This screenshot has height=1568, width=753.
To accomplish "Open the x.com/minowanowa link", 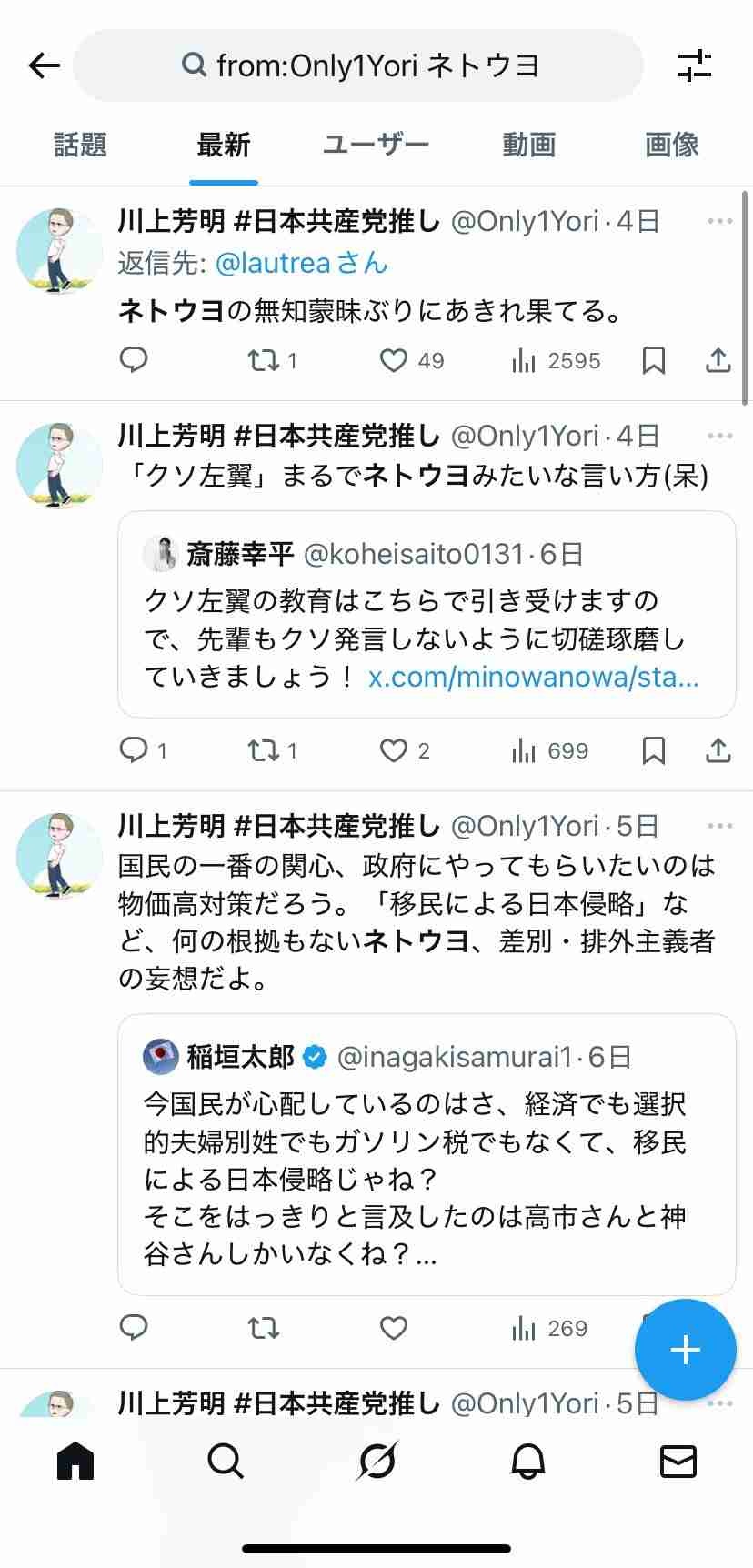I will click(x=533, y=678).
